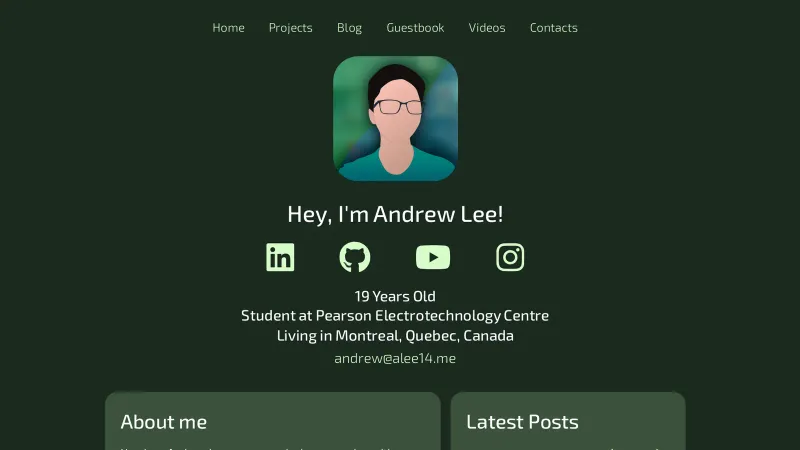This screenshot has width=800, height=450.
Task: Open the GitHub profile icon
Action: [355, 257]
